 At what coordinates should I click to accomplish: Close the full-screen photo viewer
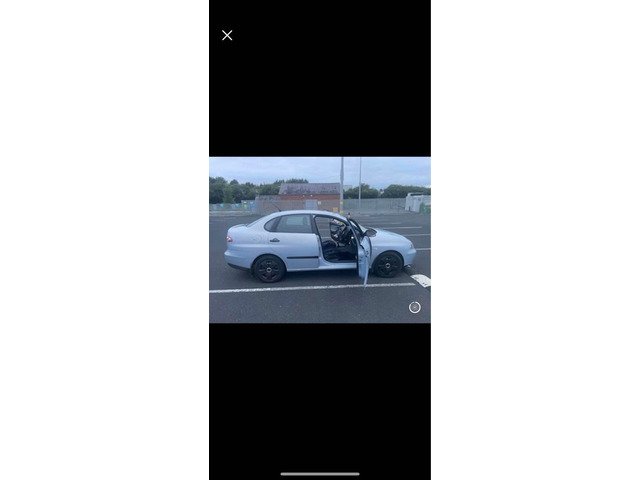coord(227,35)
